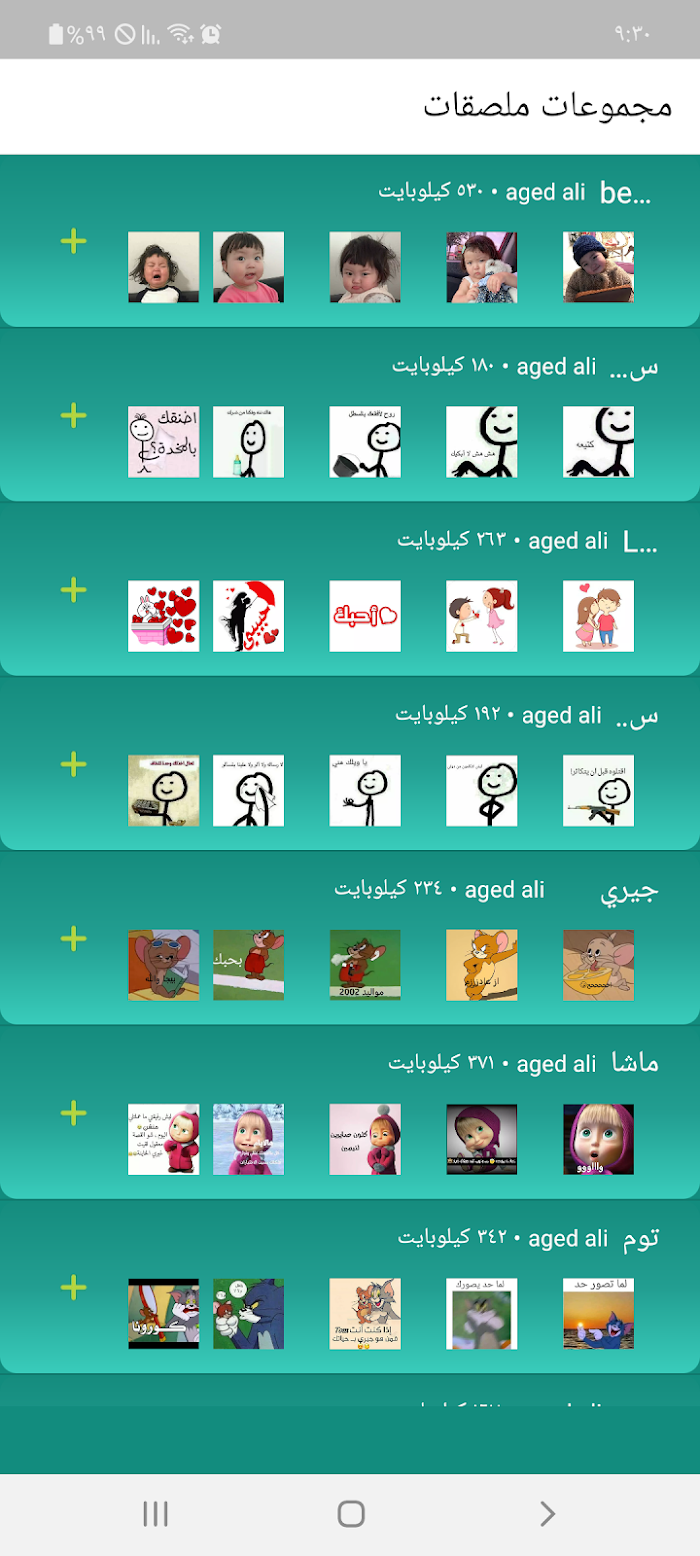Open the 263 KB love sticker pack
This screenshot has height=1556, width=700.
click(x=350, y=590)
